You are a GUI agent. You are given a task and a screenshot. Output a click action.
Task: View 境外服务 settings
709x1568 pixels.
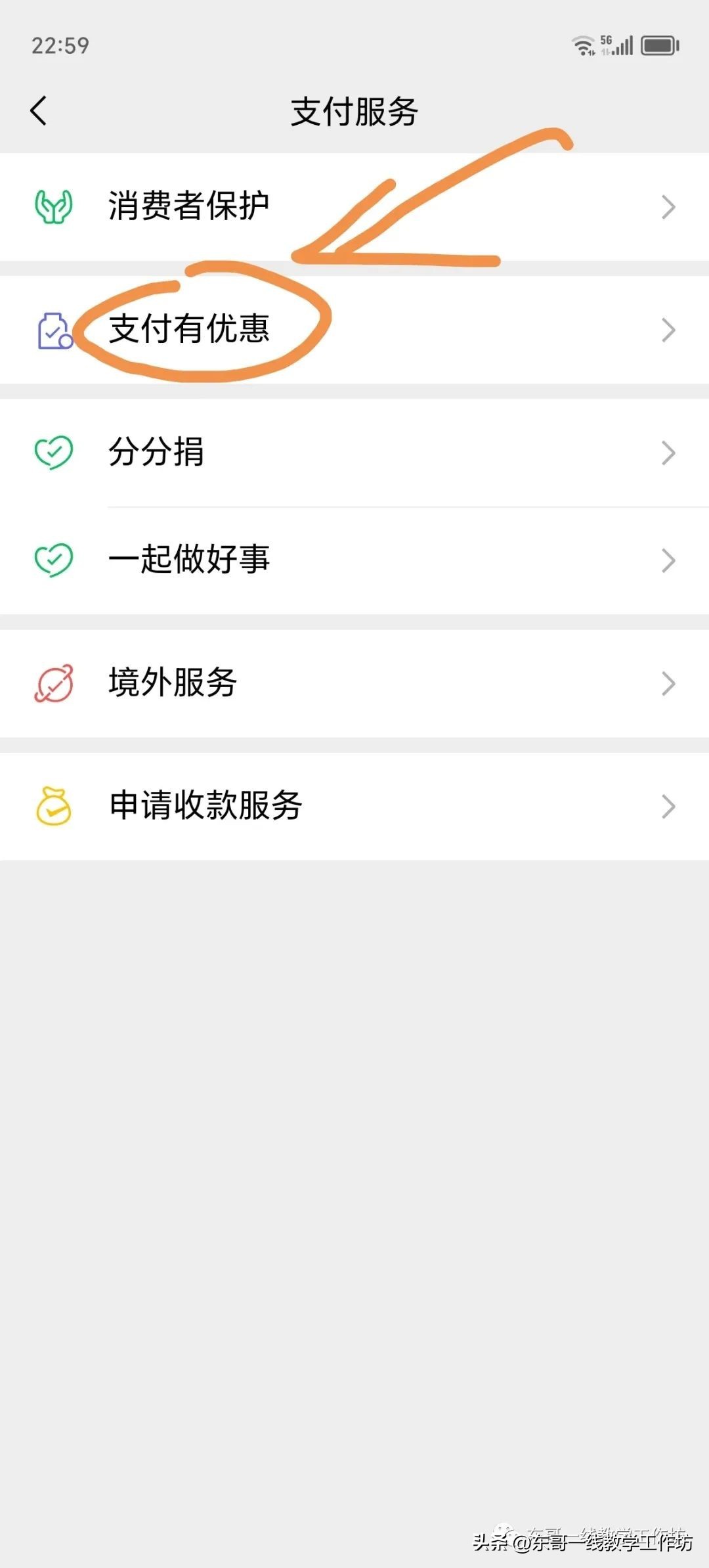354,683
